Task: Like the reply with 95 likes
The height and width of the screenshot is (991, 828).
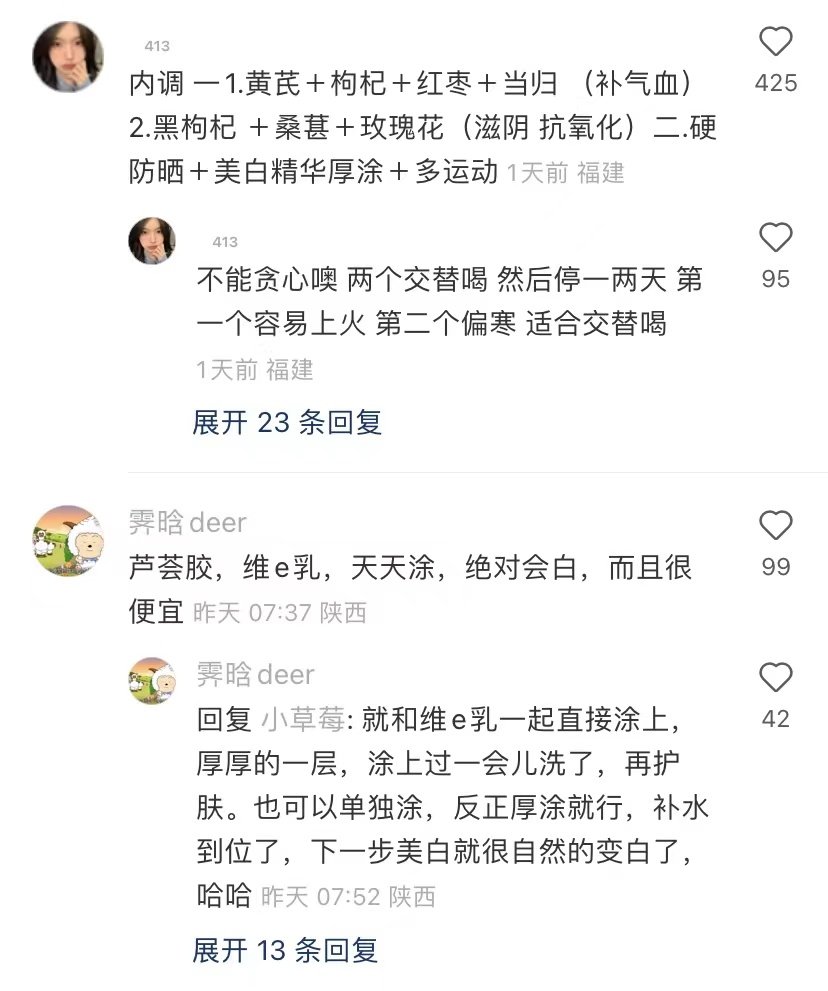Action: point(776,238)
